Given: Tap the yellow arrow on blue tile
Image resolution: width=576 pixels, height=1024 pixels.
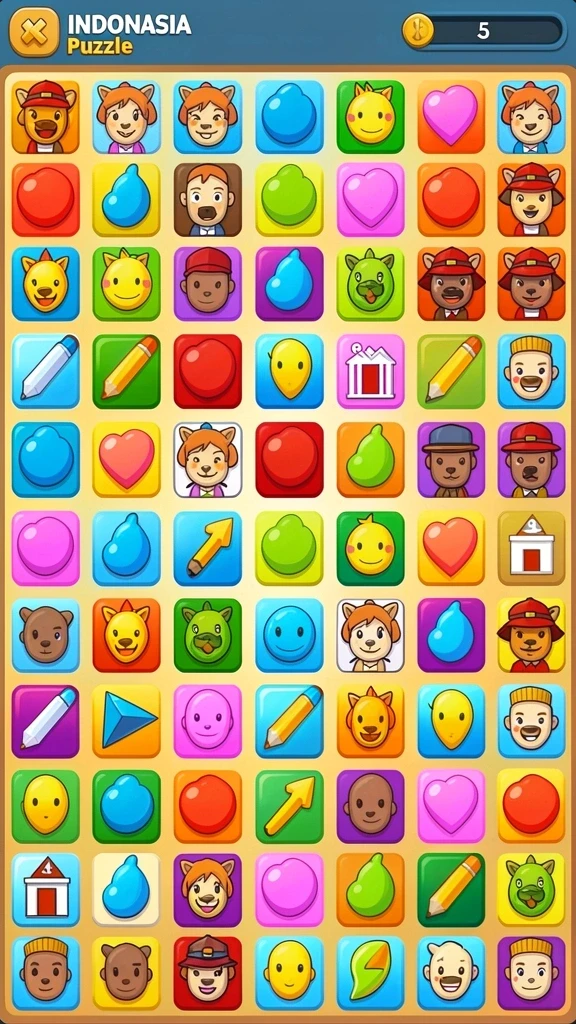Looking at the screenshot, I should coord(207,549).
